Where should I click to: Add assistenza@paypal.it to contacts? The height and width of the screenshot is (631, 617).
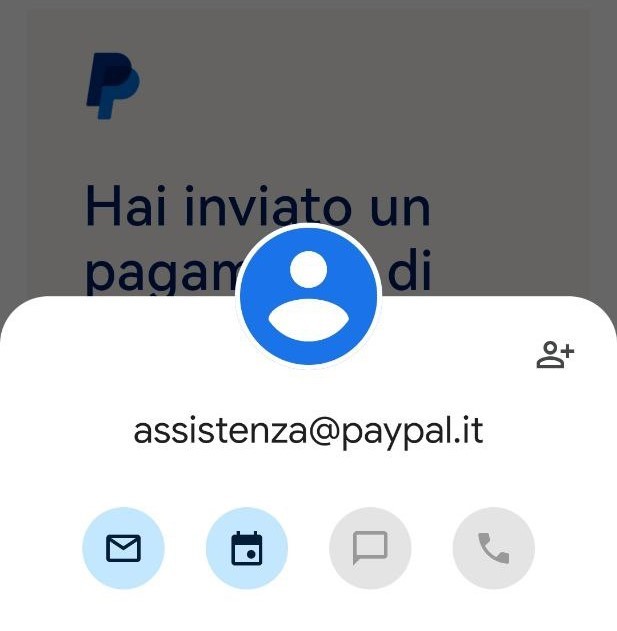pos(555,354)
